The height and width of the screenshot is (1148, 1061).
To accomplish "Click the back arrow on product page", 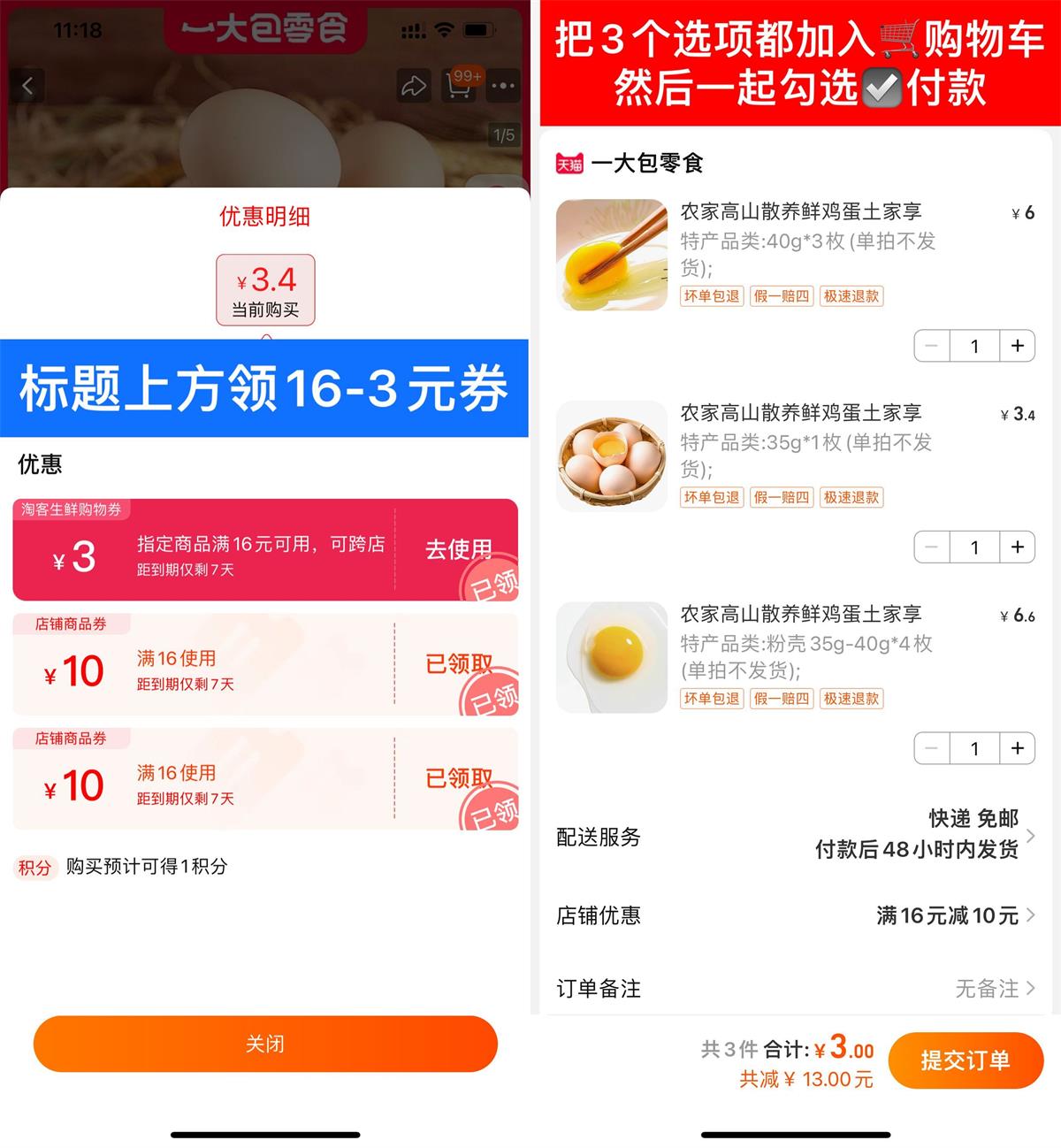I will click(x=27, y=86).
